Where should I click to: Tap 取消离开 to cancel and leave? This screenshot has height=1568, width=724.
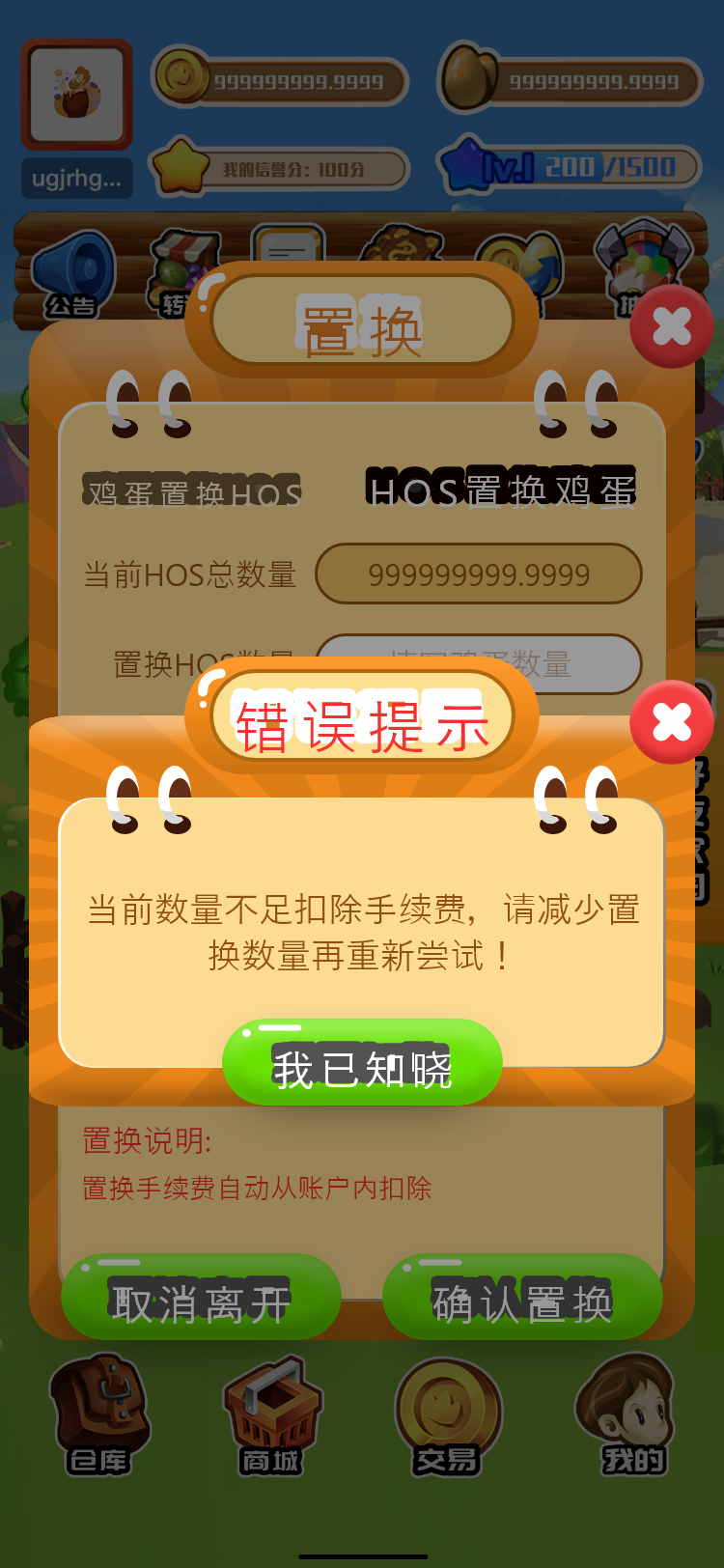point(201,1301)
